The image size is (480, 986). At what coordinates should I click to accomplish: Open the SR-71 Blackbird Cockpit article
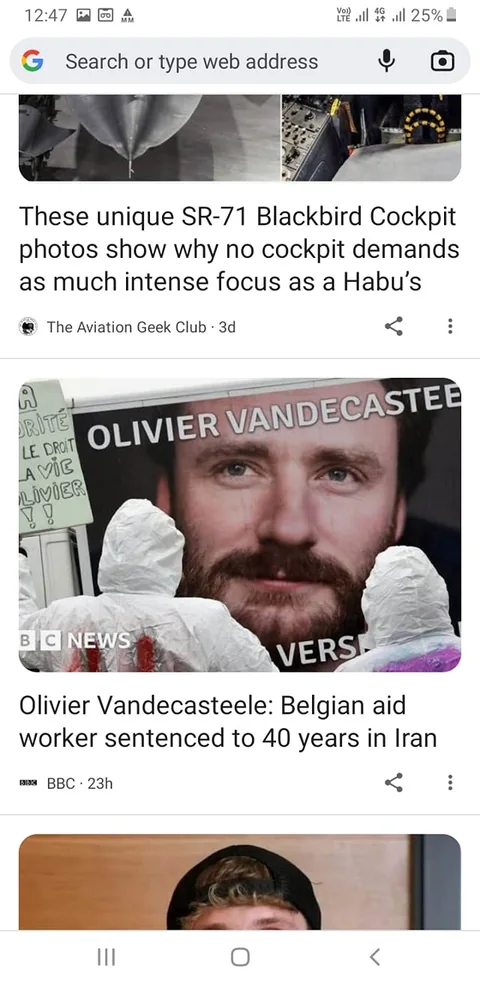click(x=239, y=249)
